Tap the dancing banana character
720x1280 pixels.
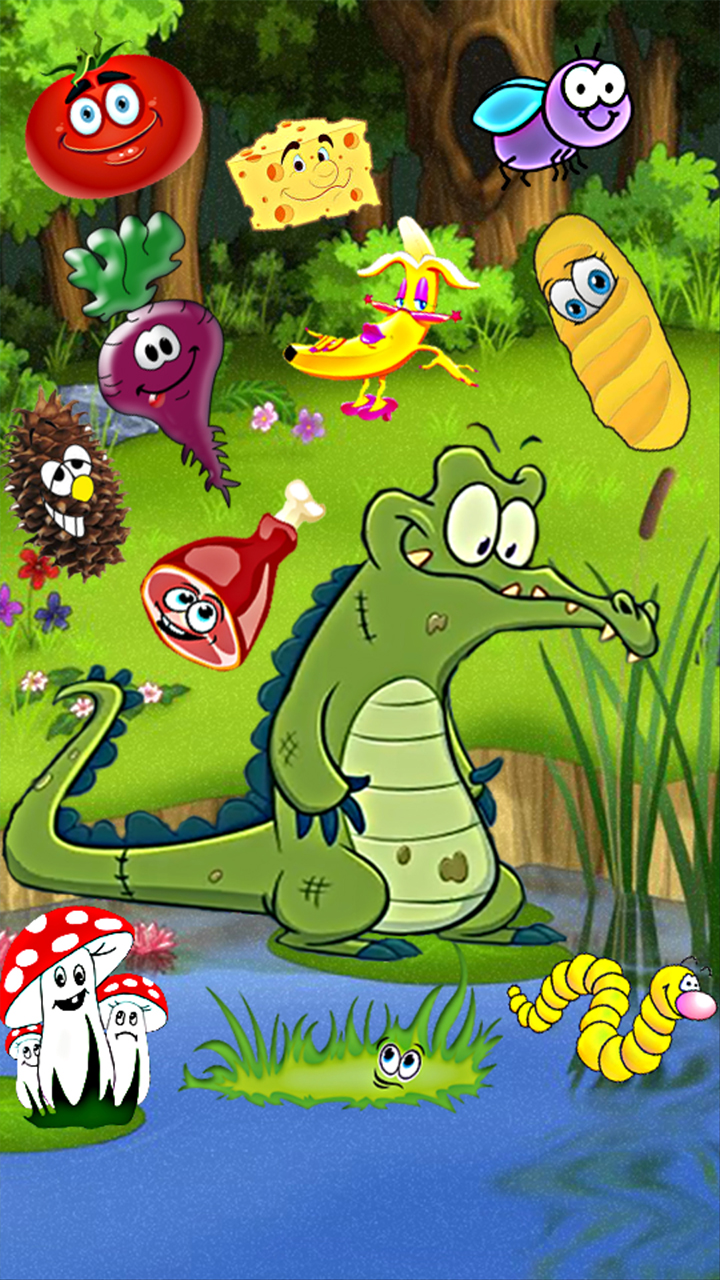pos(382,318)
